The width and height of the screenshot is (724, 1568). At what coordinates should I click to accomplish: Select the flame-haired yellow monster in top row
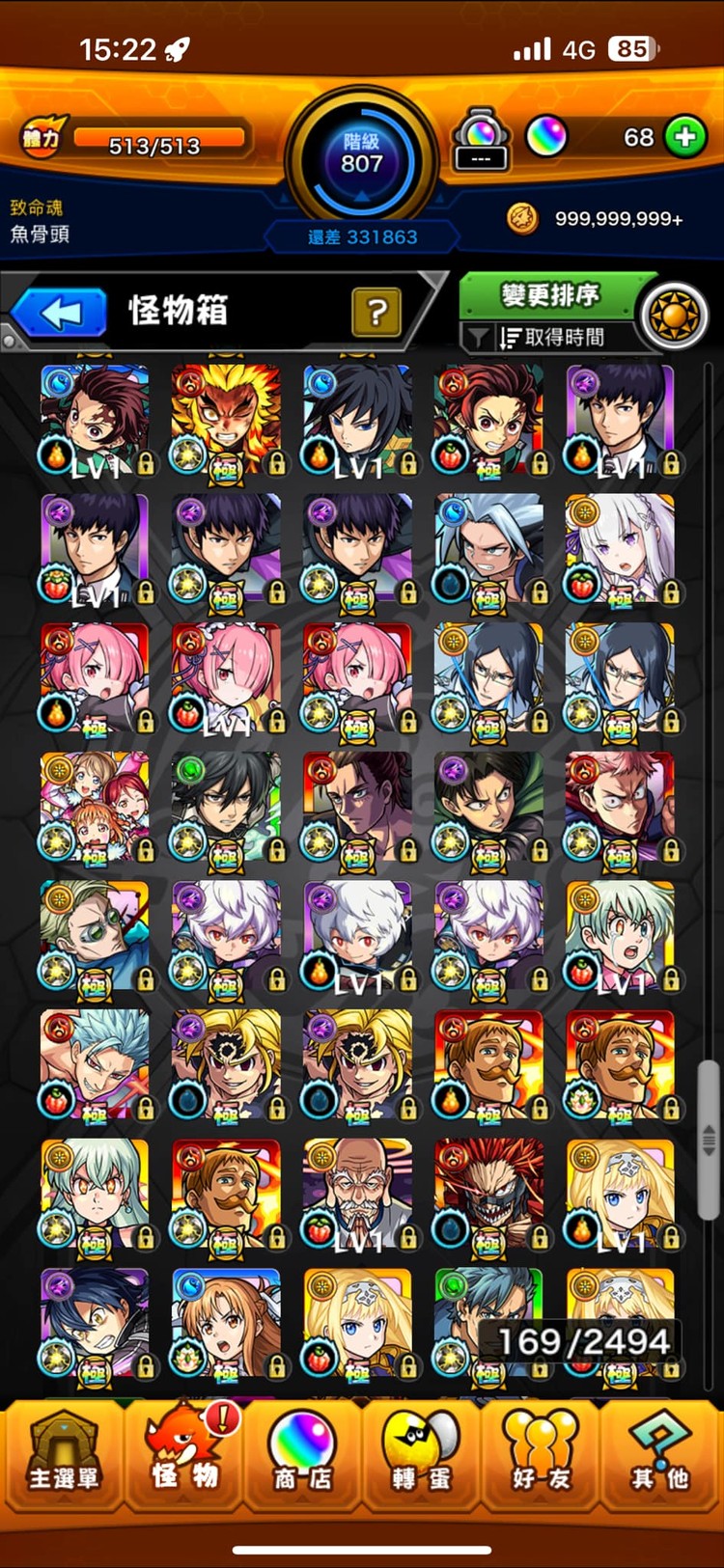[226, 418]
